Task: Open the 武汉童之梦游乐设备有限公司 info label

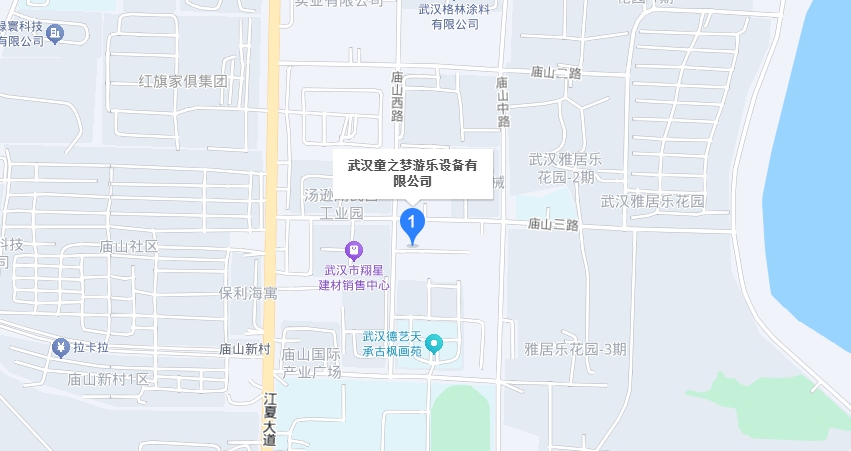Action: 412,173
